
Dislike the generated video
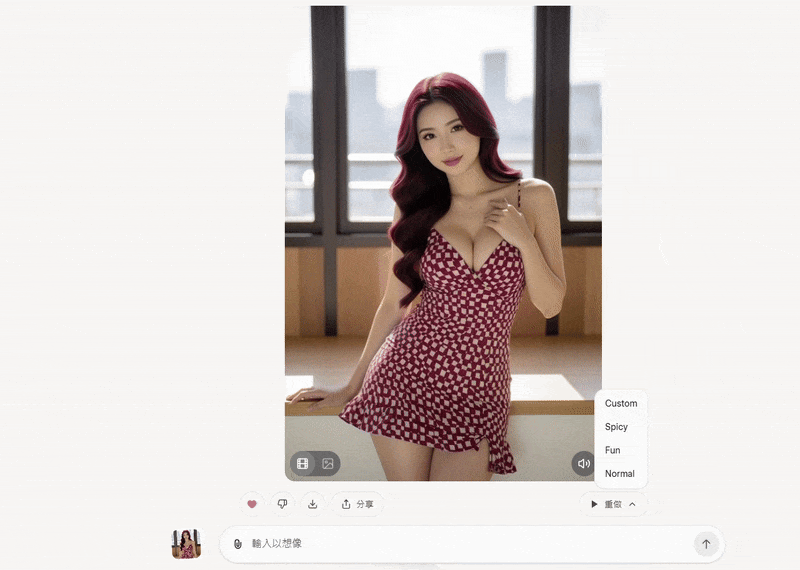282,504
